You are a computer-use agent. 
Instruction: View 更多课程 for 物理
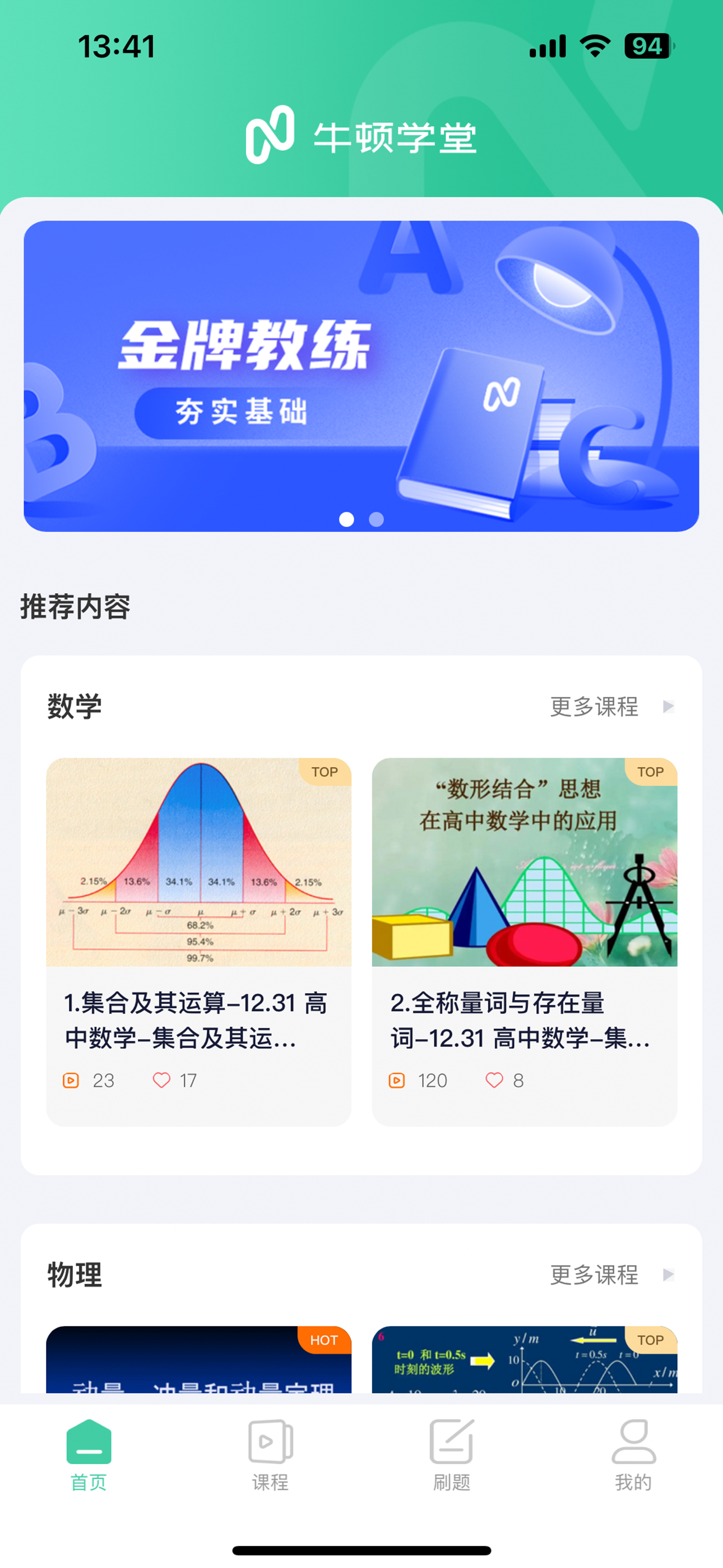[610, 1275]
